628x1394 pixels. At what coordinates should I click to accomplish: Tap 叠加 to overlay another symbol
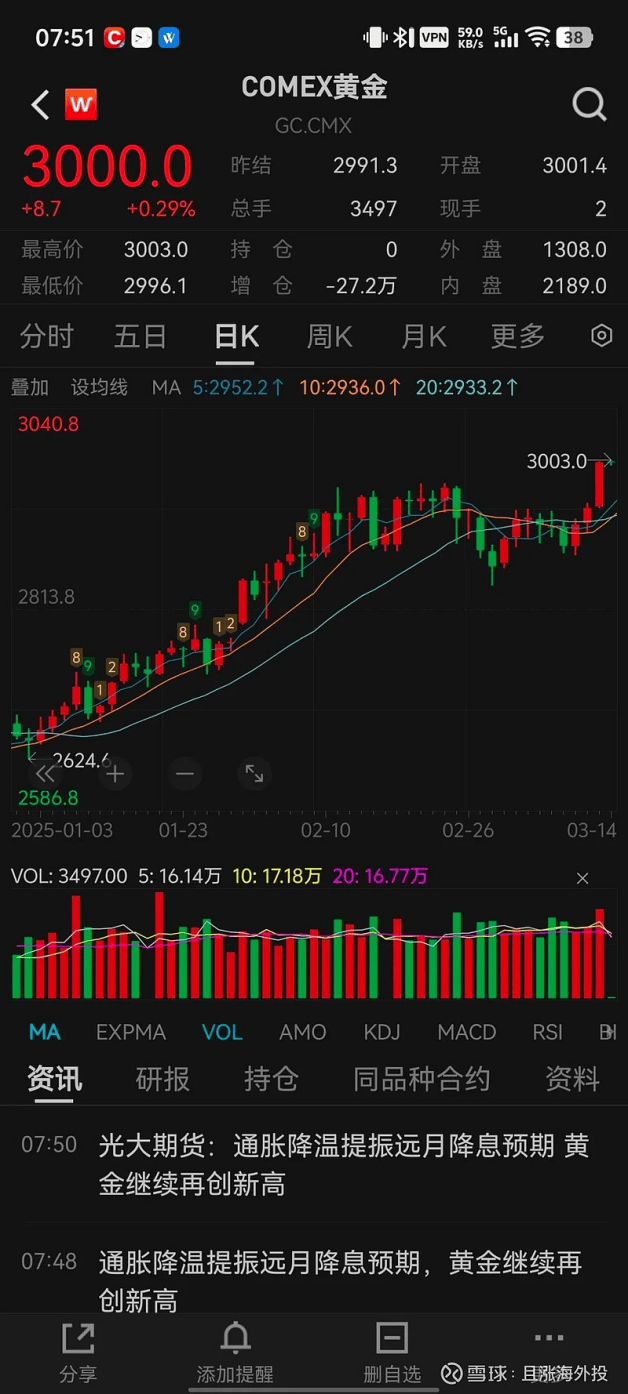[x=30, y=387]
